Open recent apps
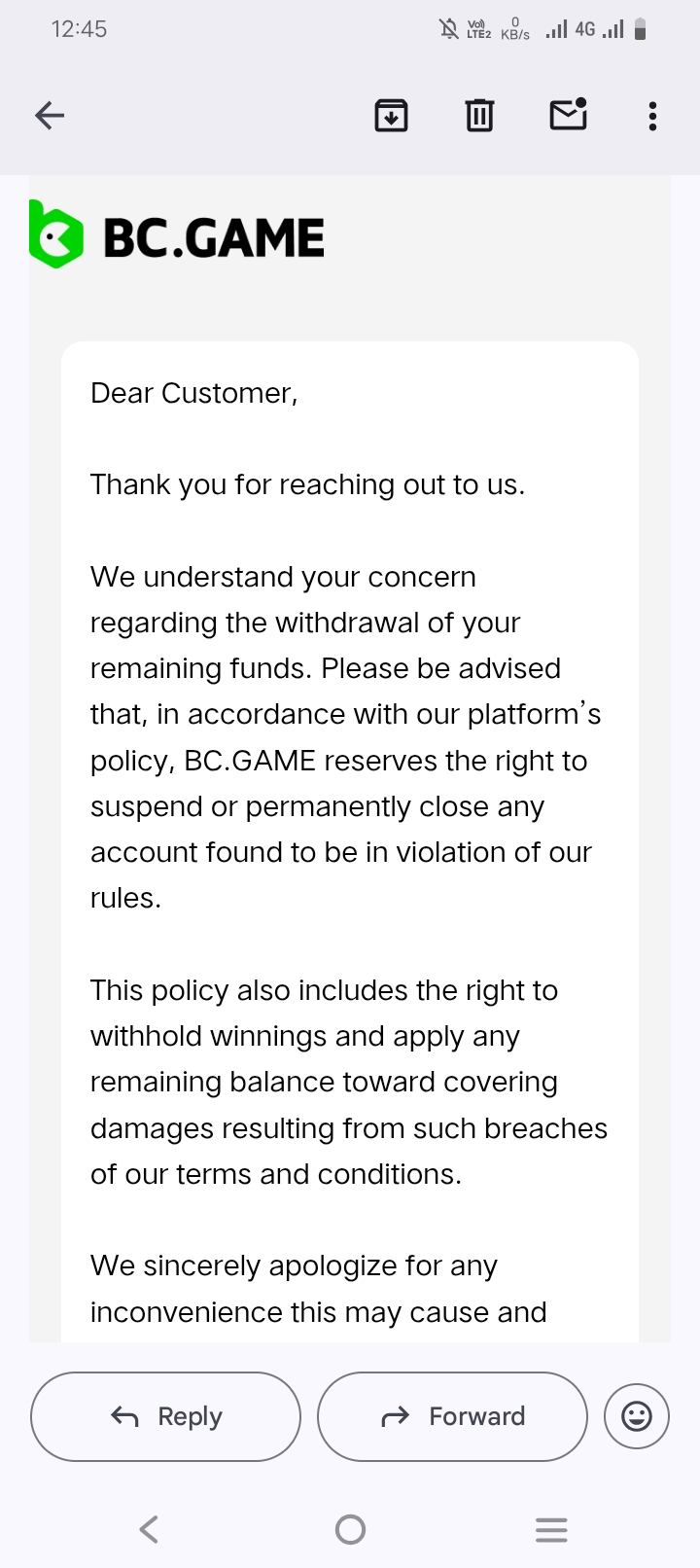Screen dimensions: 700x1568 (x=551, y=1529)
